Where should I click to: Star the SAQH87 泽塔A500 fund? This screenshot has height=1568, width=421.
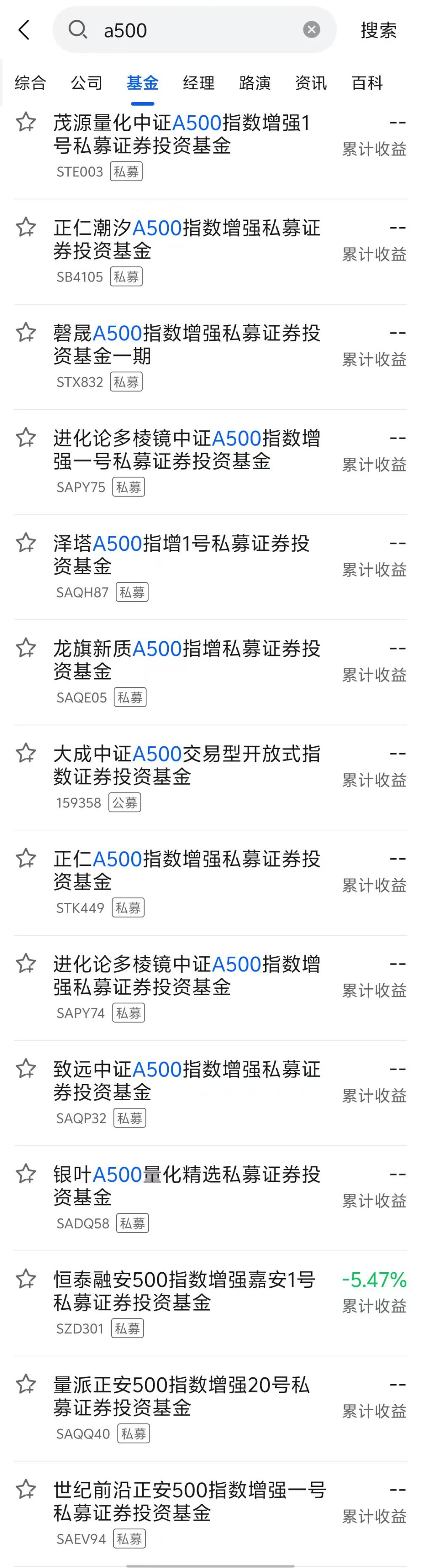(26, 542)
